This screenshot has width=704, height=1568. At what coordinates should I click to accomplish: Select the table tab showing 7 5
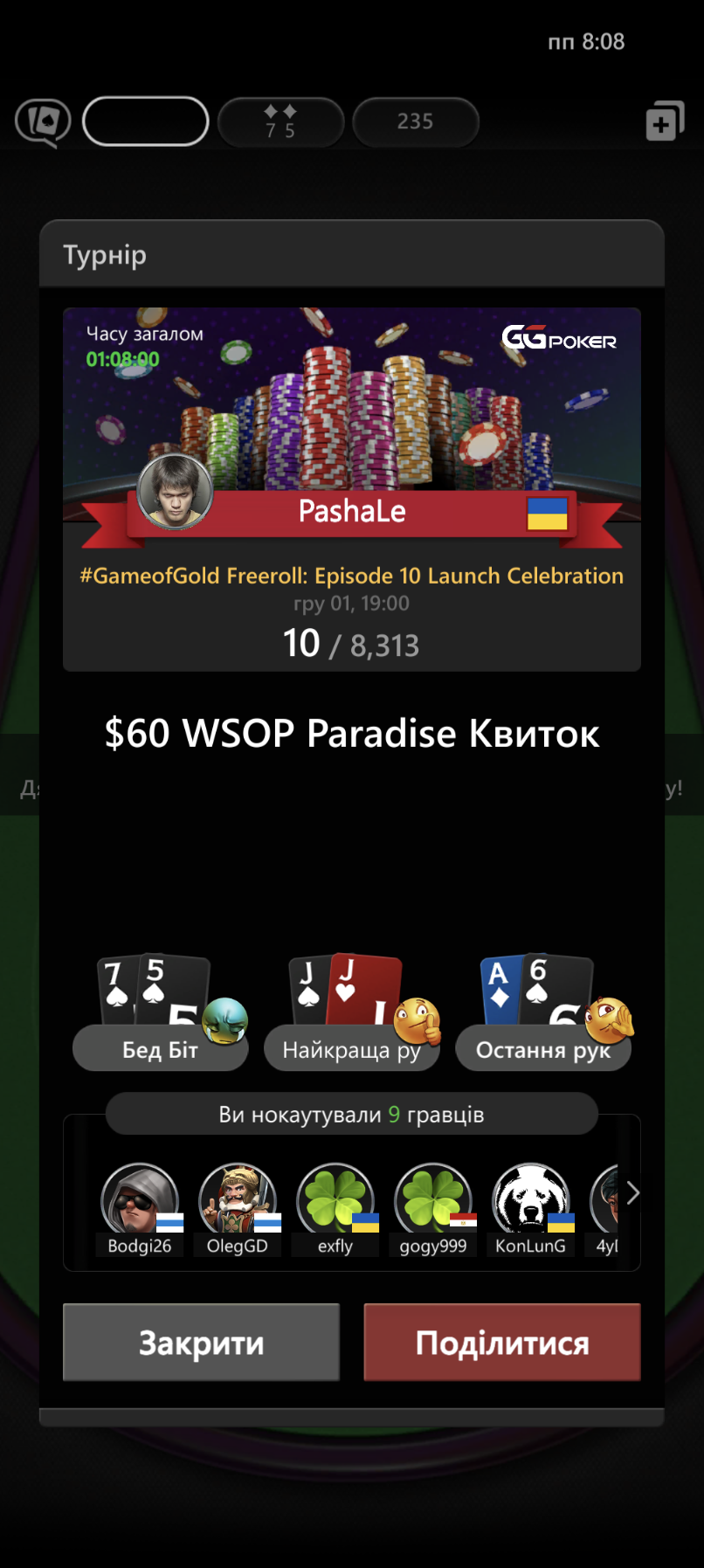click(x=280, y=121)
